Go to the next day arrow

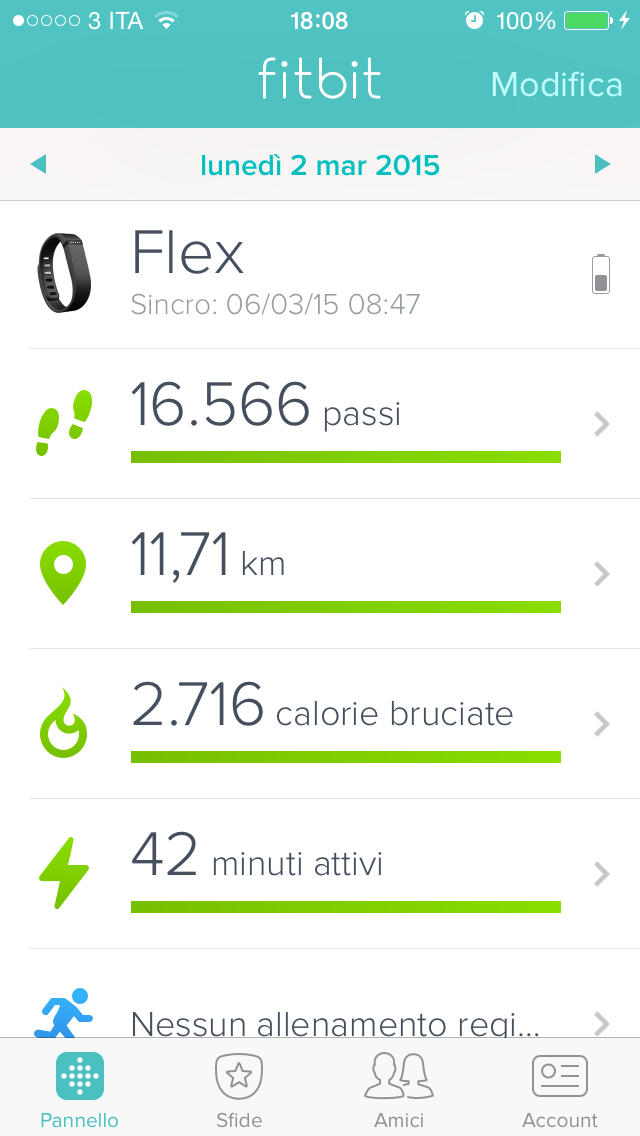tap(602, 164)
